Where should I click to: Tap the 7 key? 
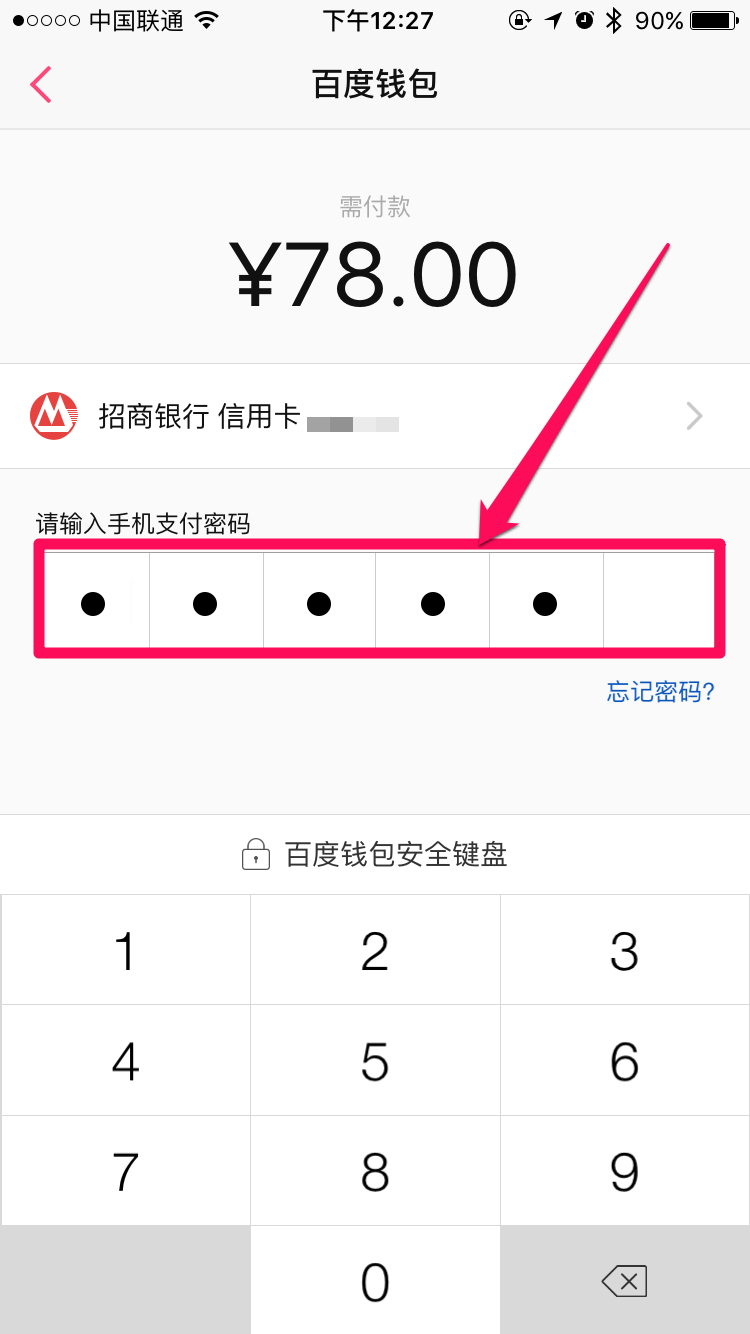point(125,1171)
